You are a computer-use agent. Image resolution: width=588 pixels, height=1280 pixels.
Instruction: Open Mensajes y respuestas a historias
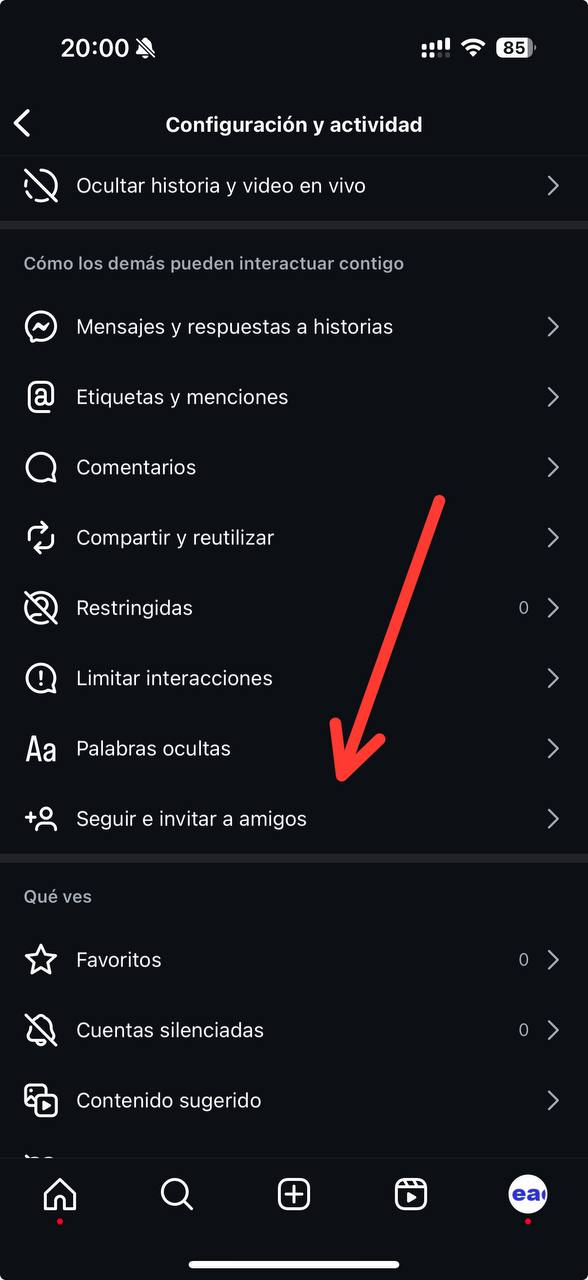(294, 327)
